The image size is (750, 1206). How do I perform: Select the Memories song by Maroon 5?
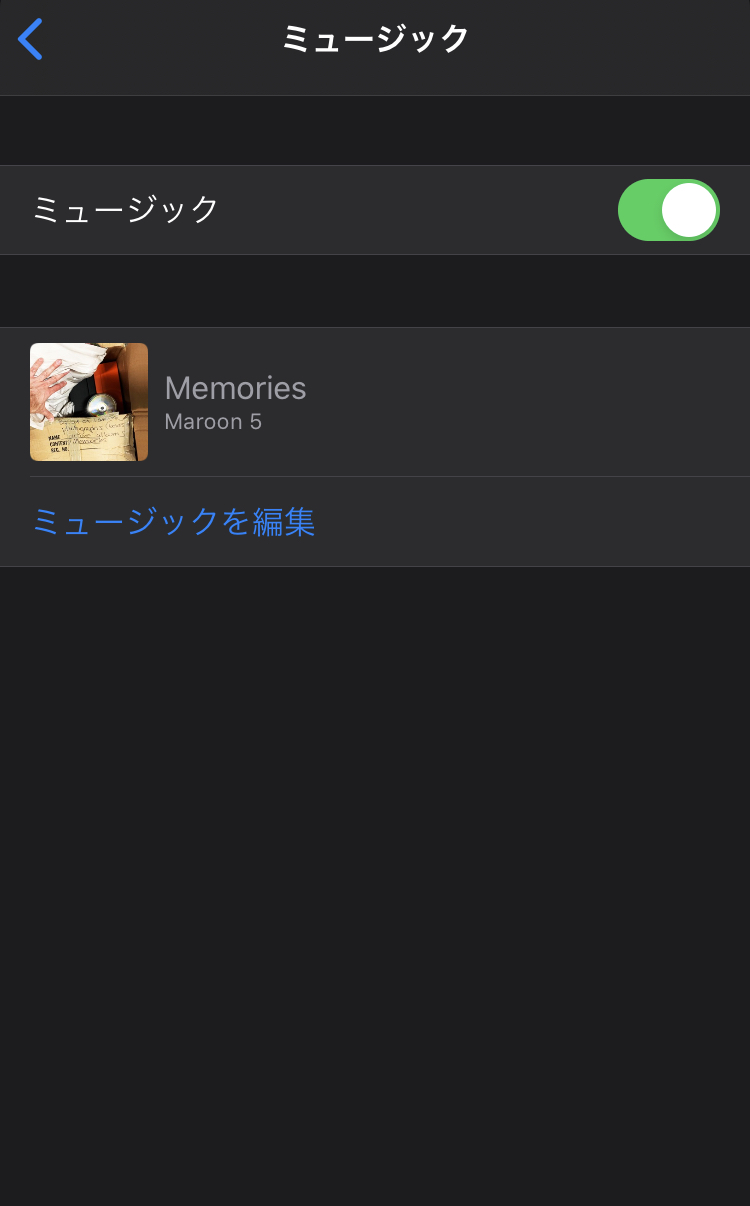coord(235,402)
